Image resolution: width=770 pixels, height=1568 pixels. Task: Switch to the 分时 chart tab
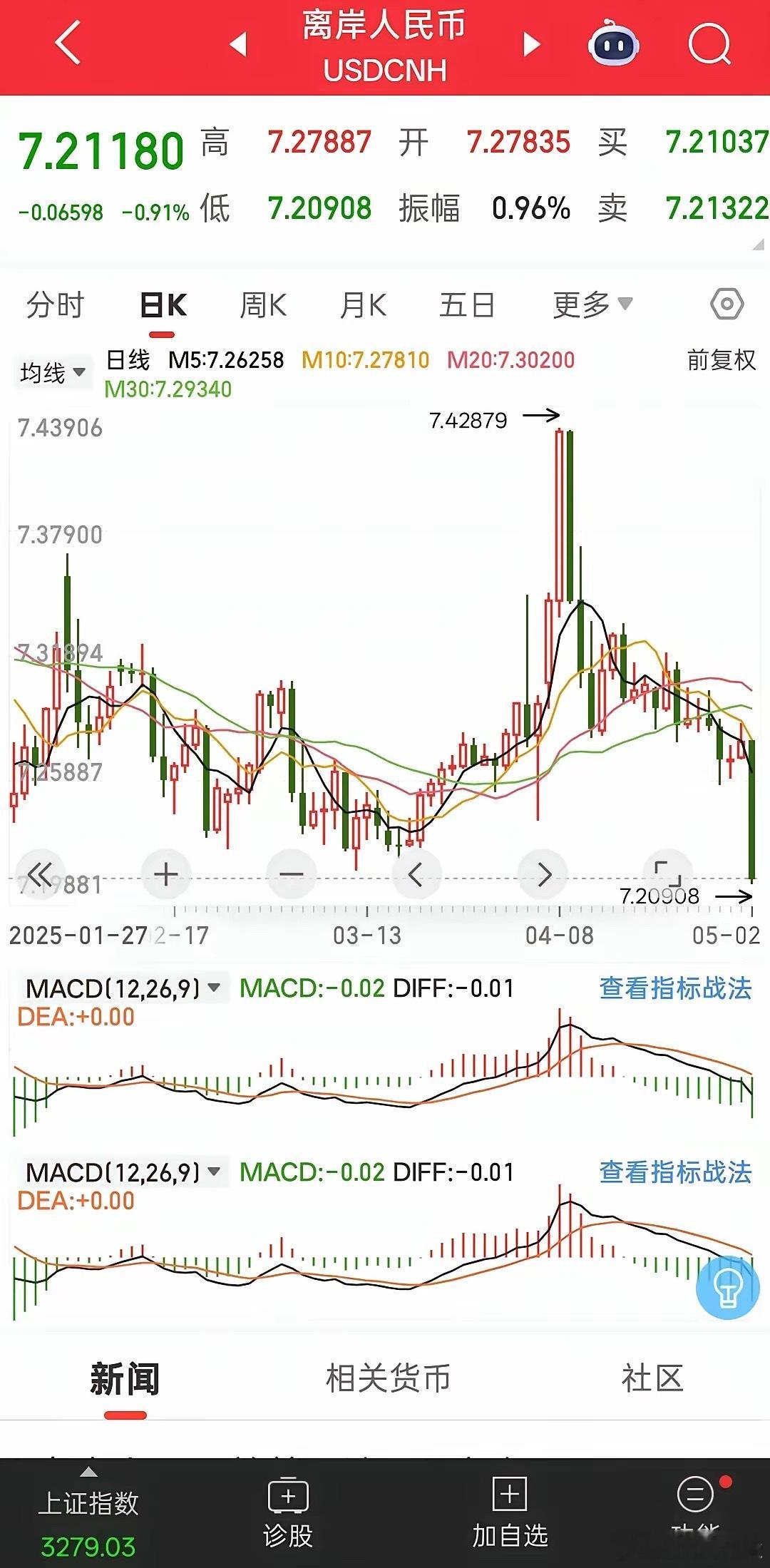[x=55, y=305]
